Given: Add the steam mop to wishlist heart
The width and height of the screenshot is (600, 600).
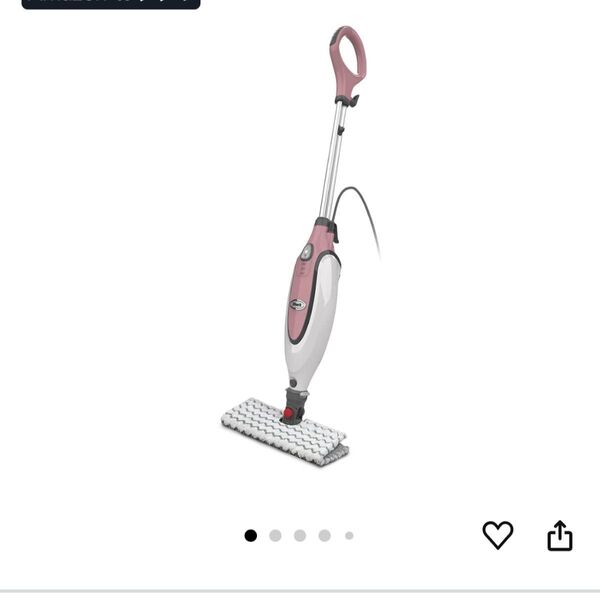Looking at the screenshot, I should coord(497,535).
